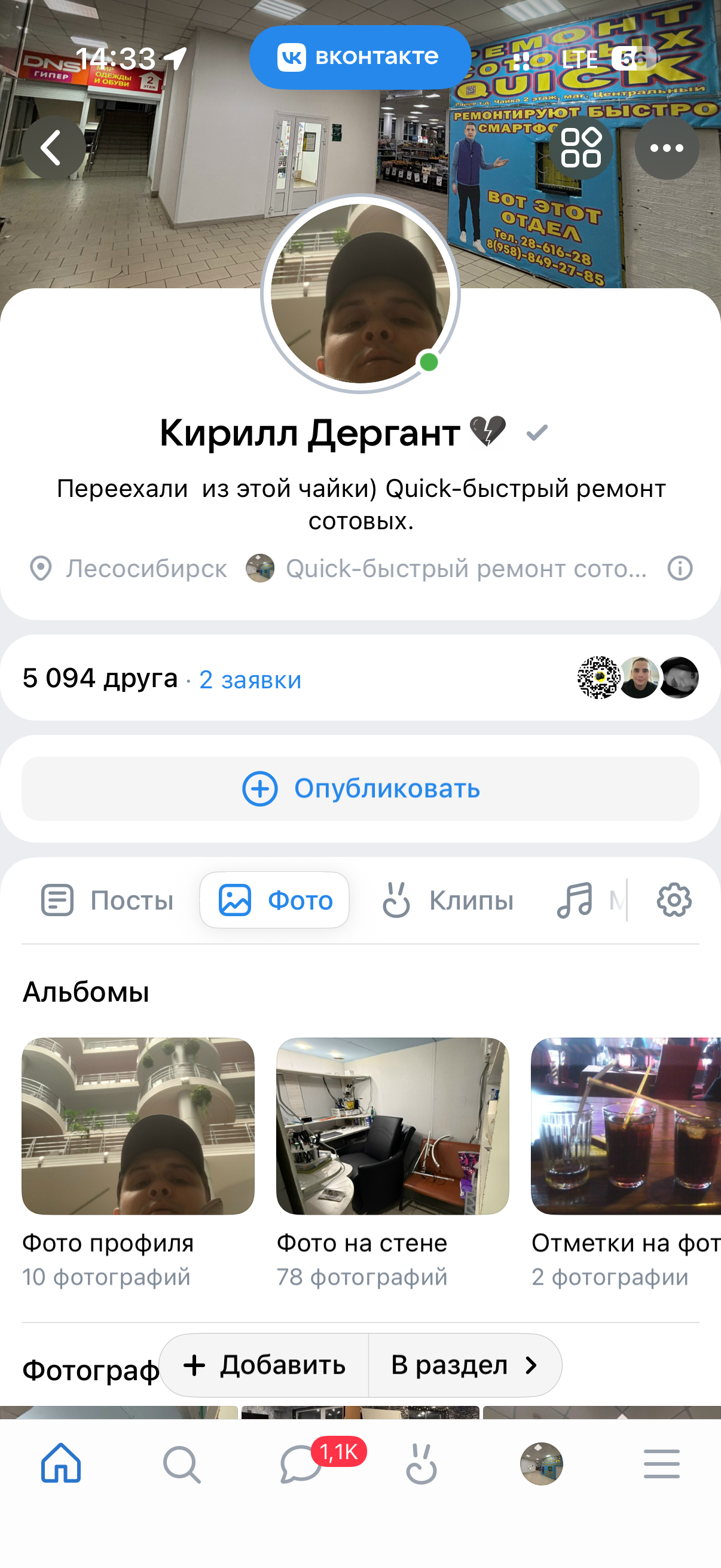Return to VK via вконтакте pill

click(x=360, y=57)
